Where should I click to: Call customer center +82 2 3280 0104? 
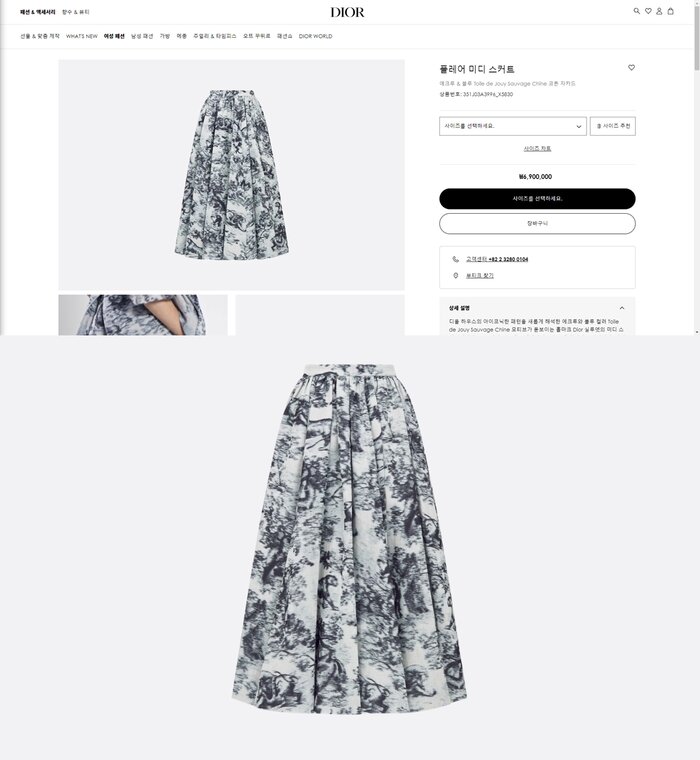[497, 259]
